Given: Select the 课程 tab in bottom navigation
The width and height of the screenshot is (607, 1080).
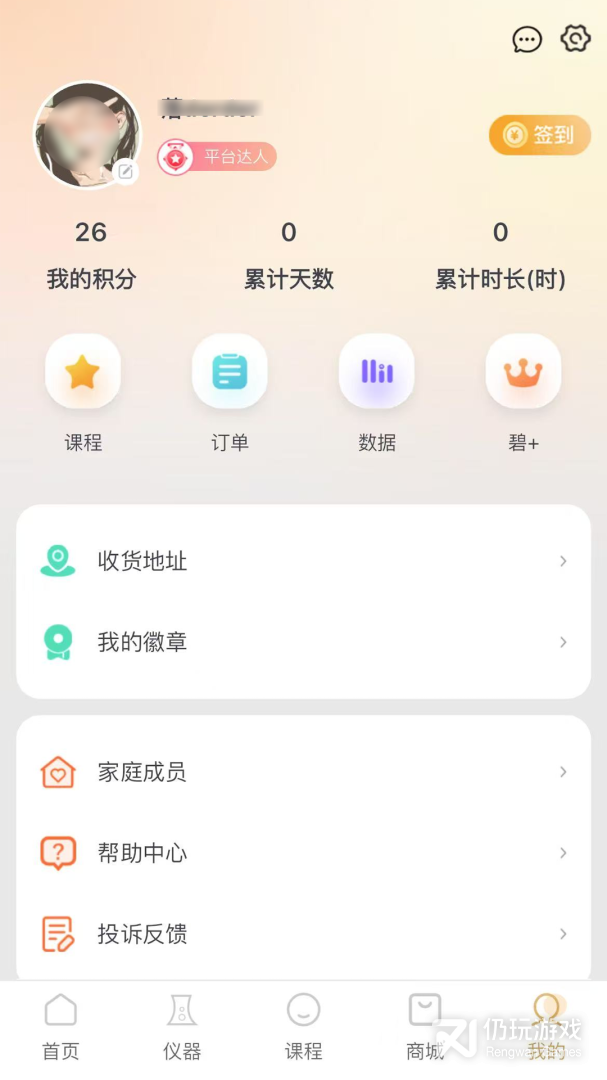Looking at the screenshot, I should pos(303,1027).
